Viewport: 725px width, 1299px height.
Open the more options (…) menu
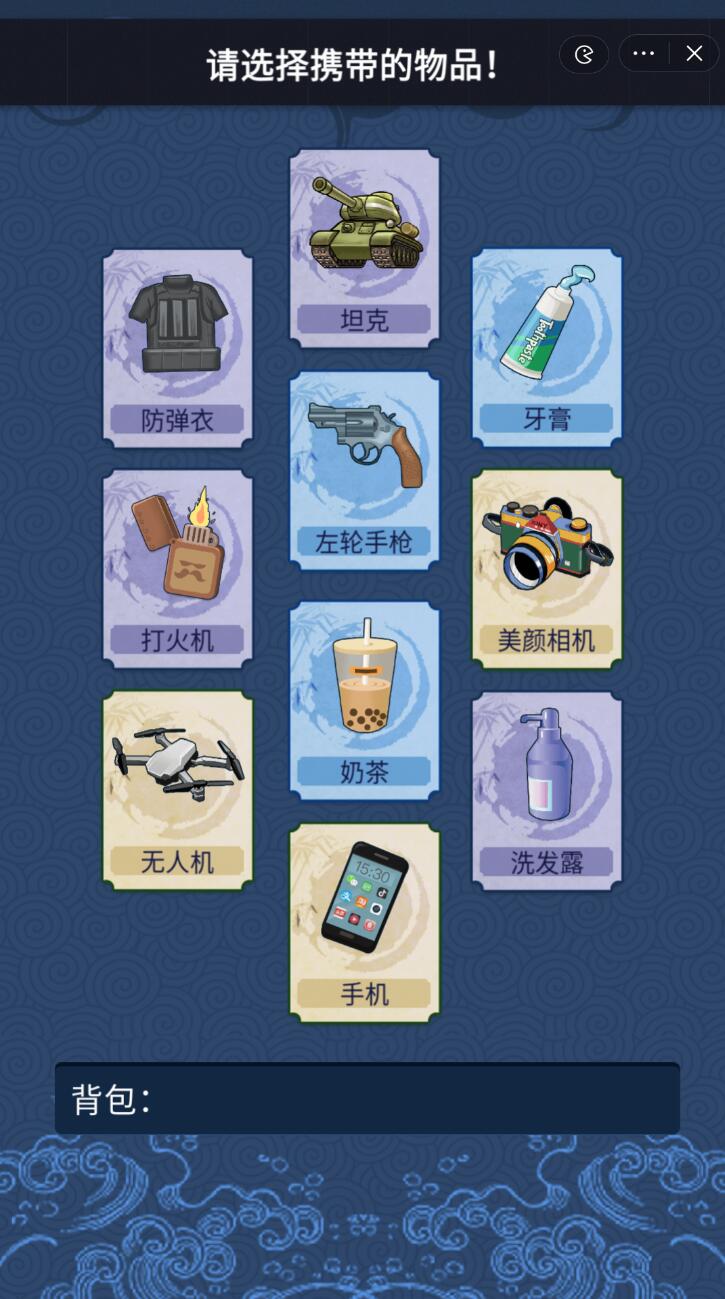(643, 53)
